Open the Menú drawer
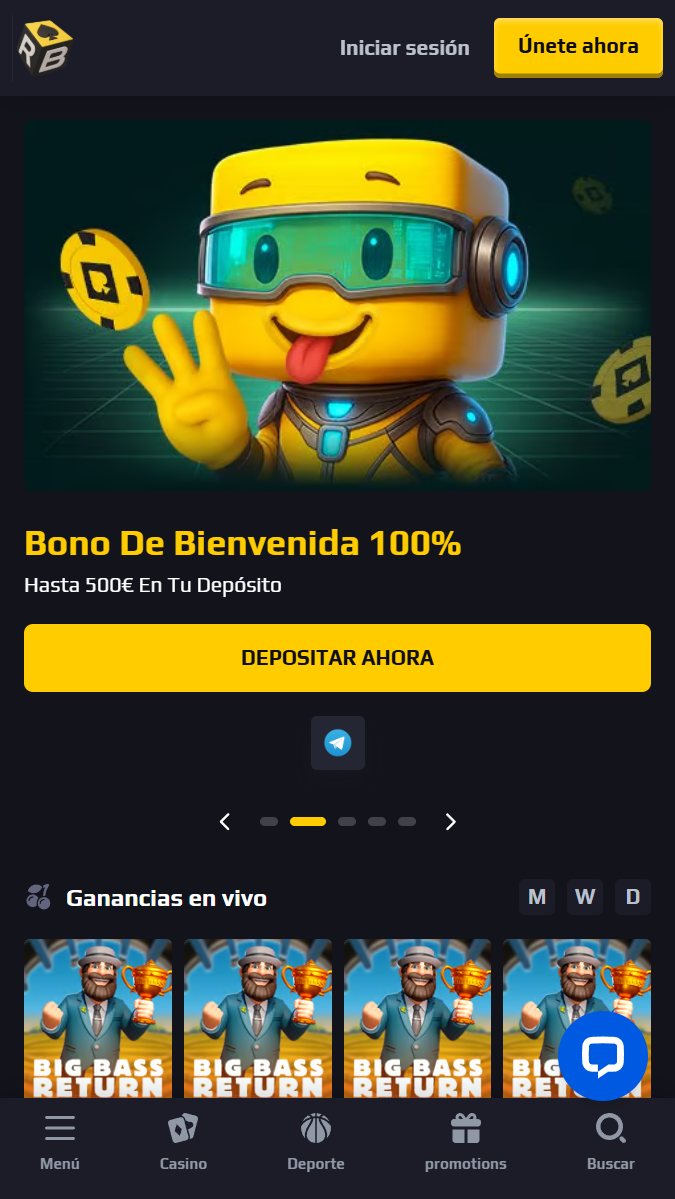675x1199 pixels. 60,1143
